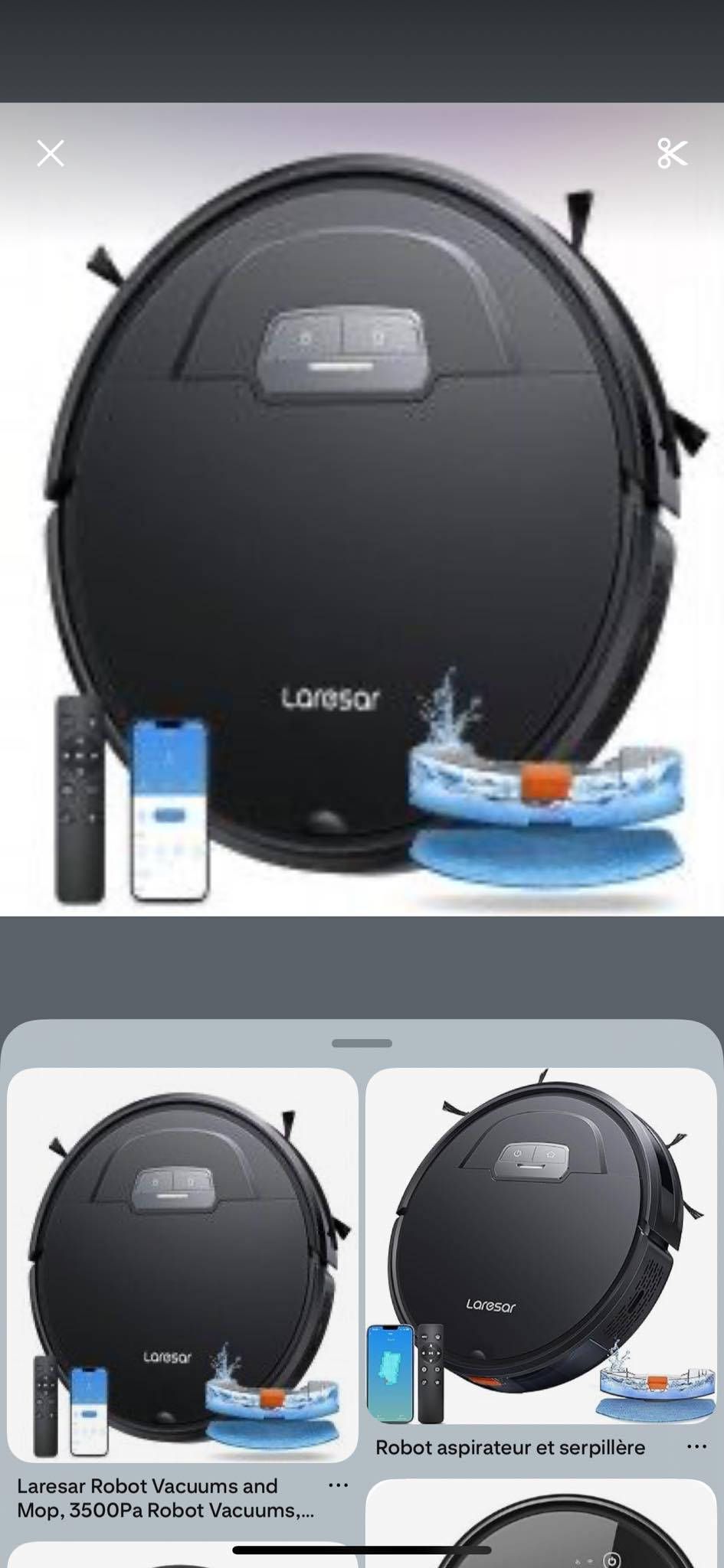This screenshot has width=724, height=1568.
Task: Open the Laresar Robot Vacuums and Mop result
Action: 182,1265
